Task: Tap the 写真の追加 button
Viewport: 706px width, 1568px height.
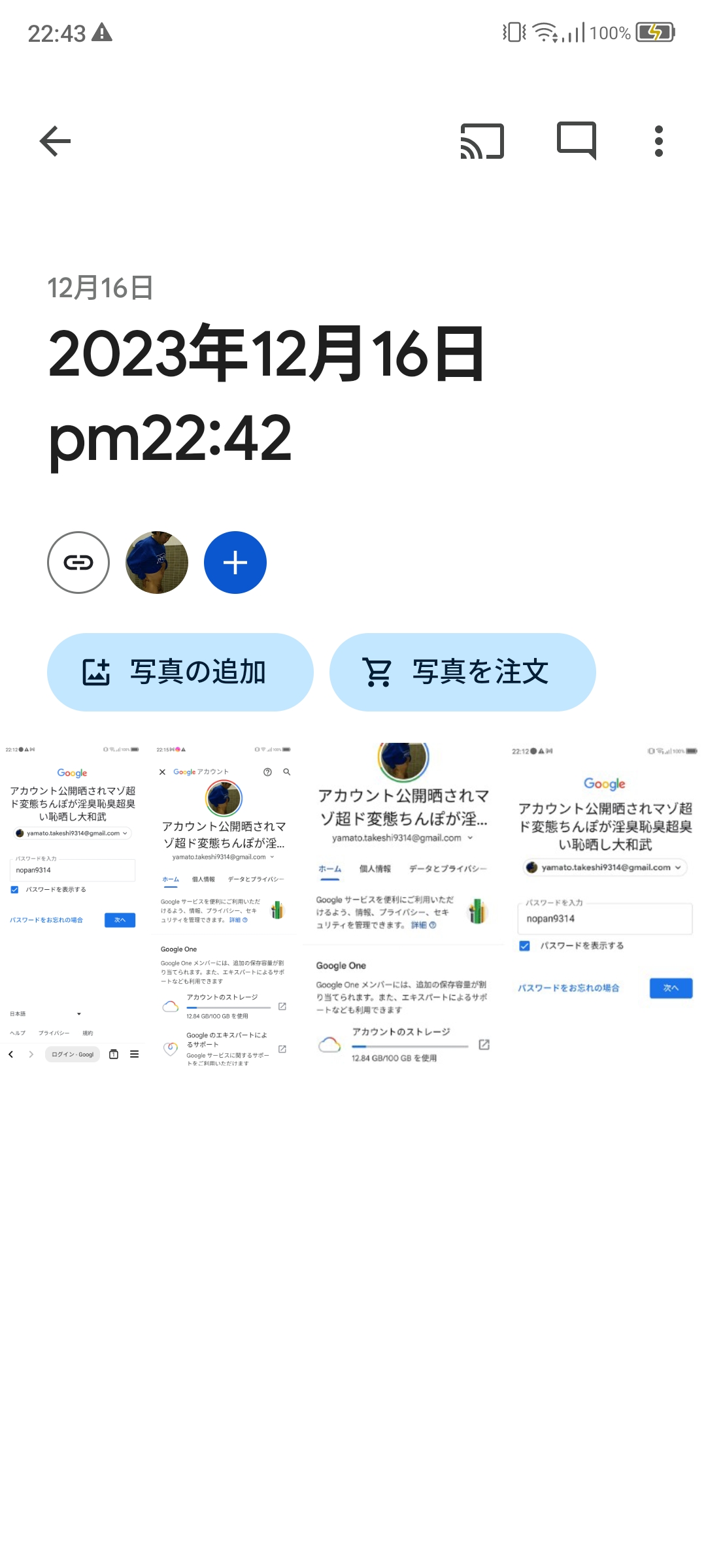Action: coord(180,672)
